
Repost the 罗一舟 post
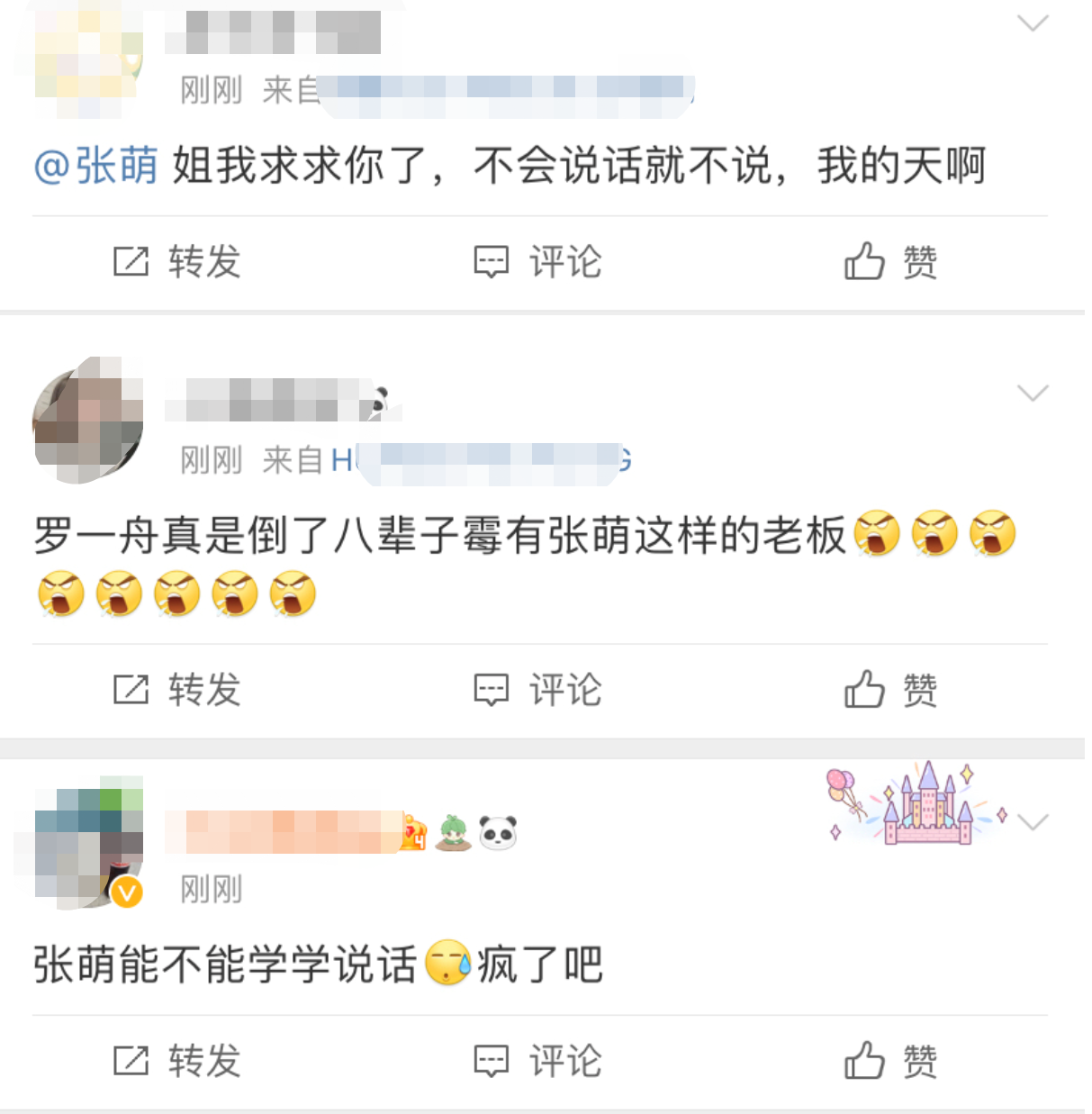[177, 690]
